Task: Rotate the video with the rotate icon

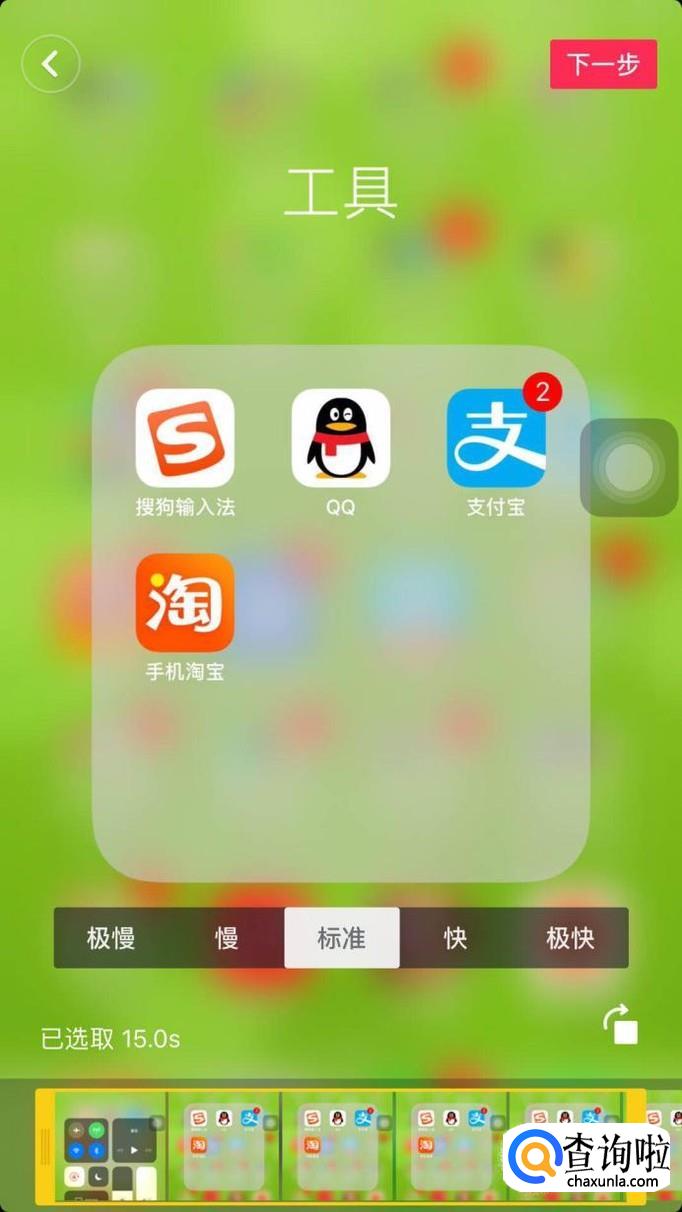Action: pos(620,1026)
